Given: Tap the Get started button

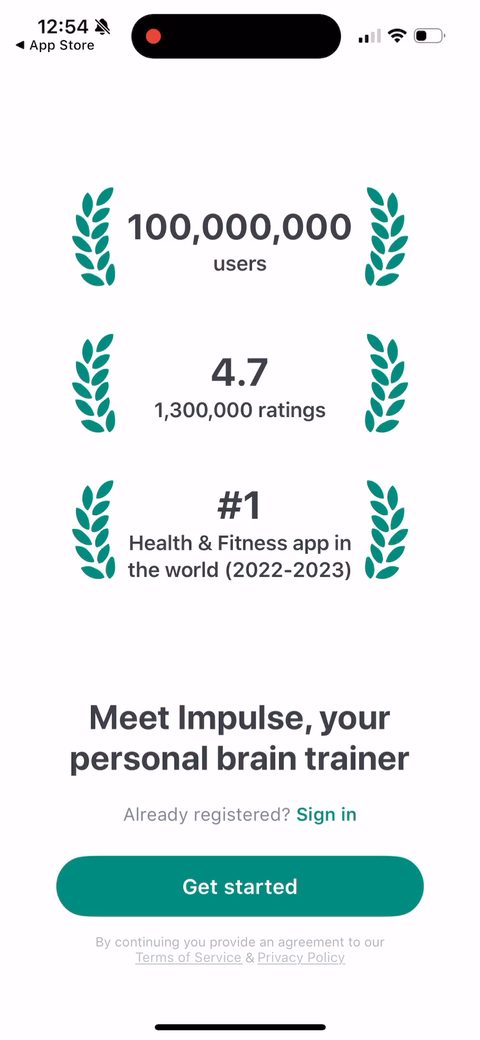Looking at the screenshot, I should (239, 886).
